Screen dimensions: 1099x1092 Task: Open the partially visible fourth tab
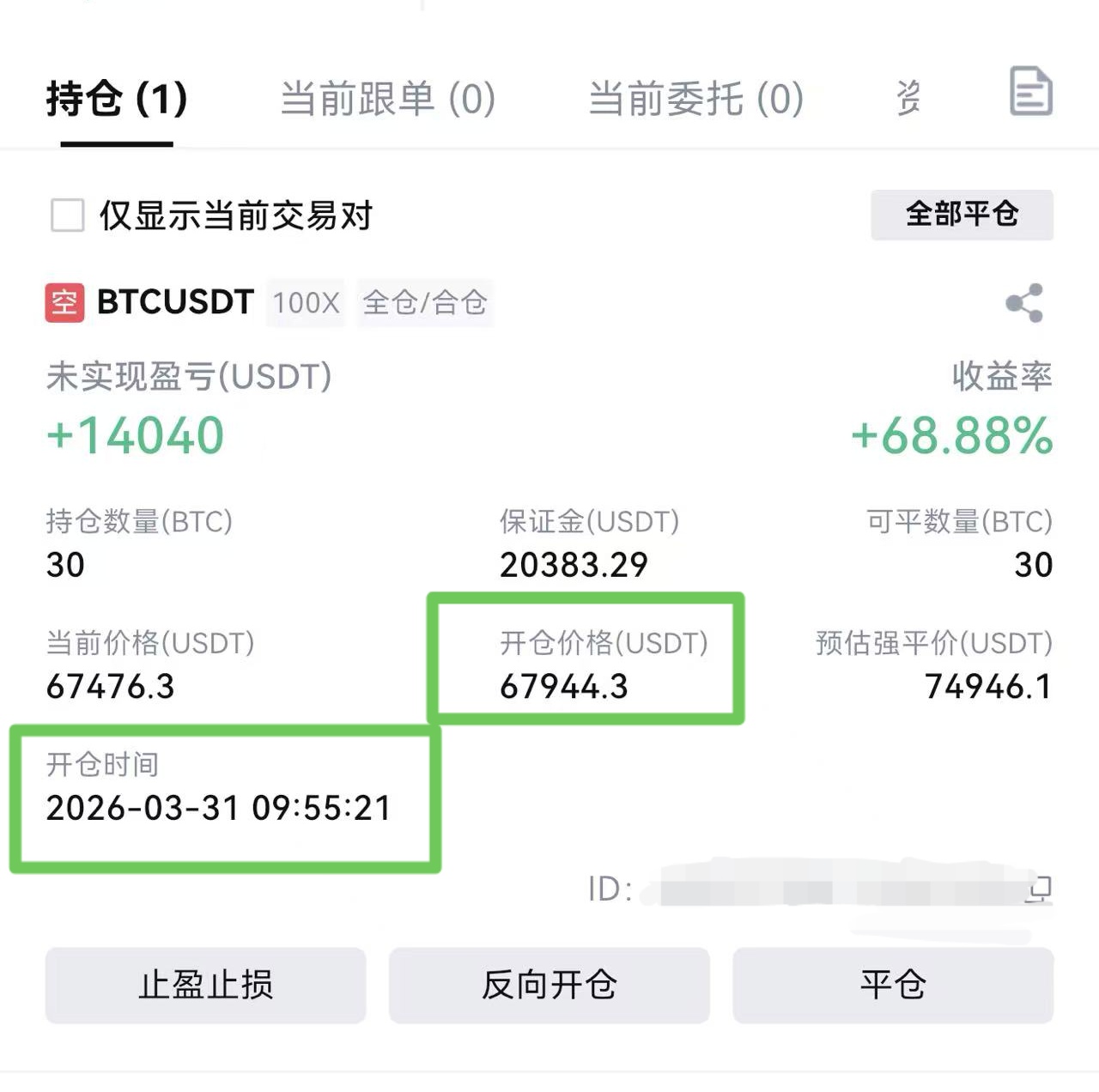pyautogui.click(x=908, y=99)
